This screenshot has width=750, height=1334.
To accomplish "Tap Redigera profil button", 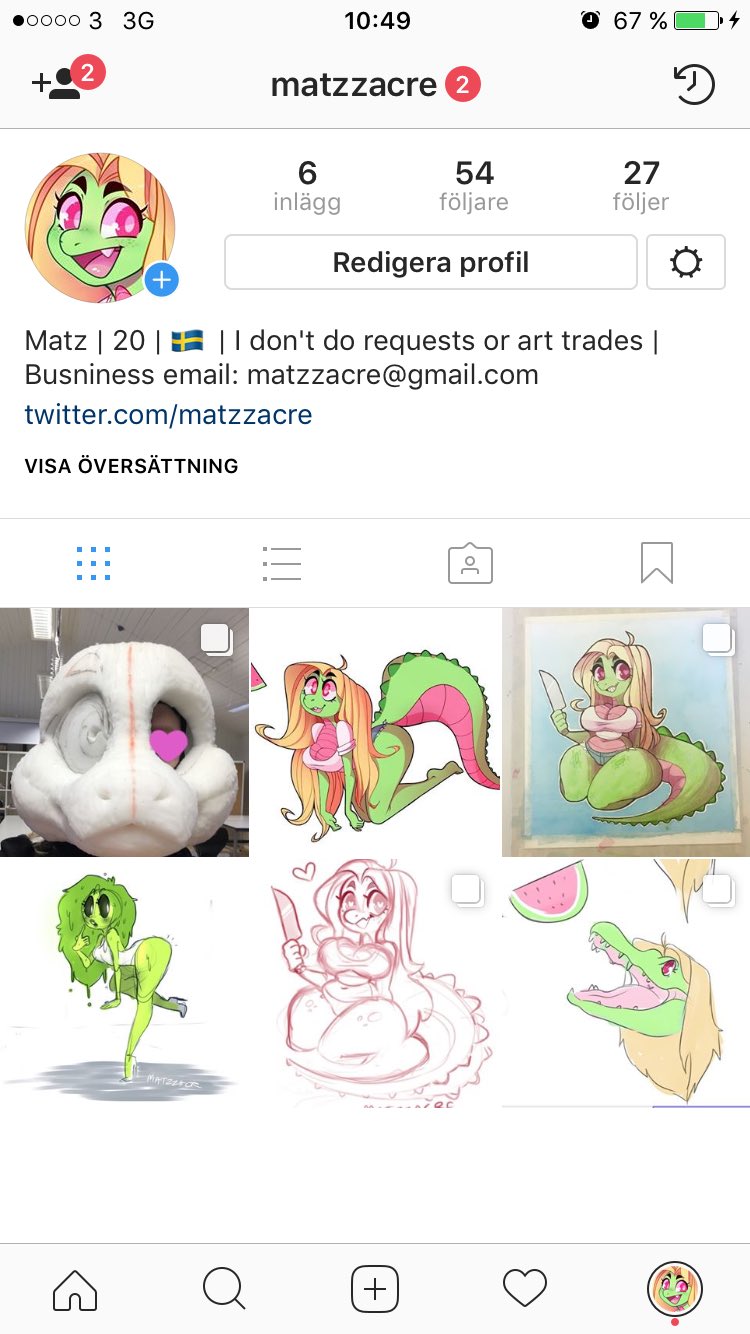I will point(430,263).
